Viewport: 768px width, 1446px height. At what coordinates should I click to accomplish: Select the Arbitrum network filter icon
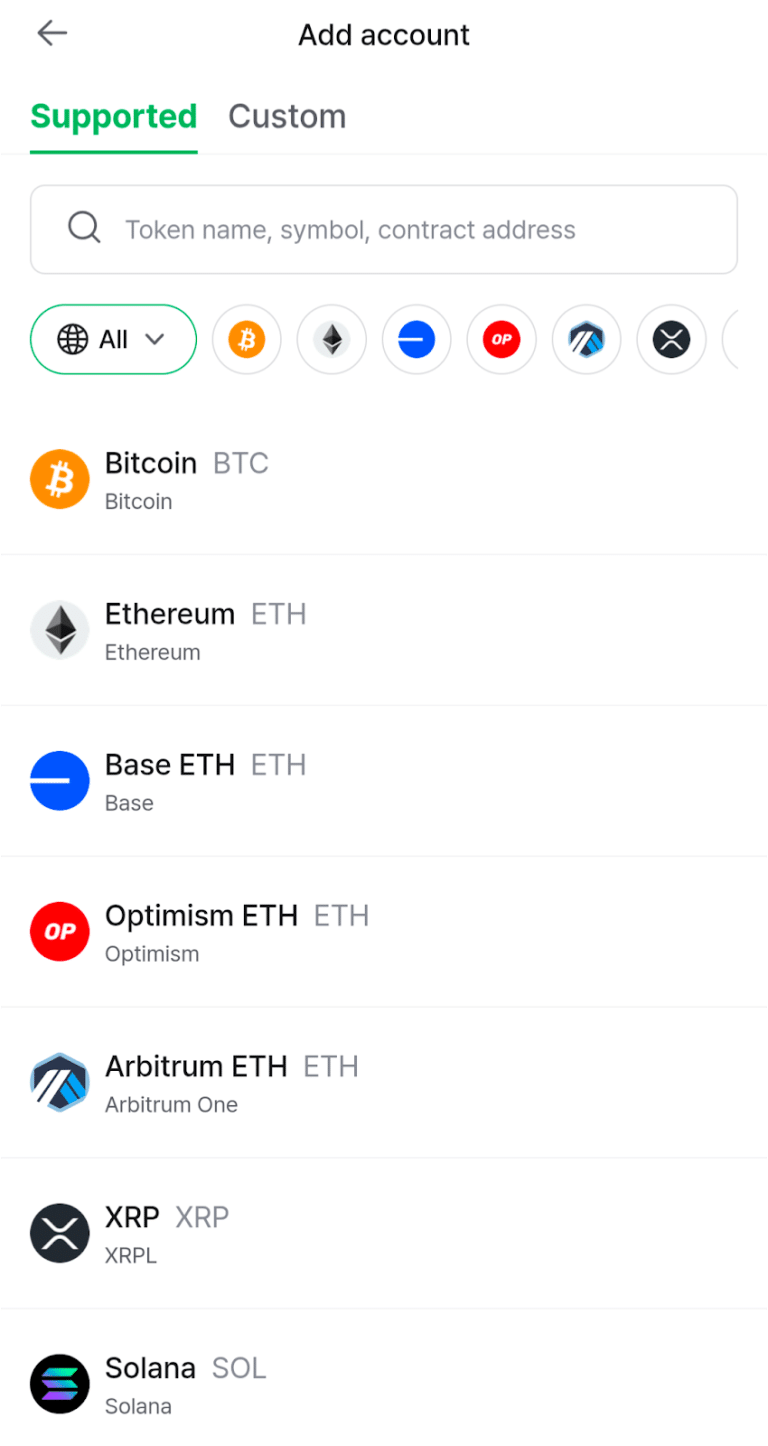pos(586,339)
